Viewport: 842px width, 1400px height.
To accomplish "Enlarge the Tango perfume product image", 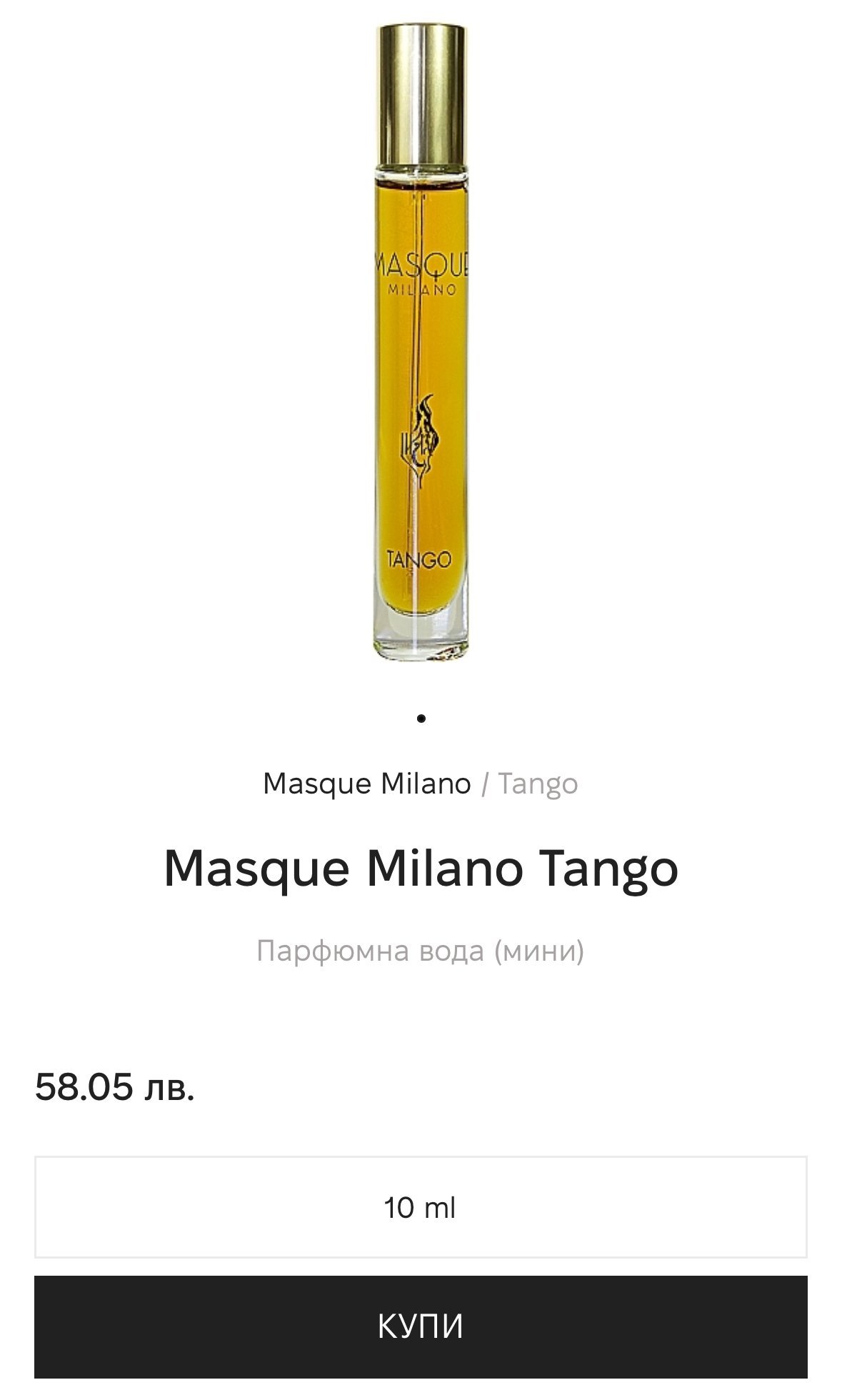I will (x=421, y=343).
